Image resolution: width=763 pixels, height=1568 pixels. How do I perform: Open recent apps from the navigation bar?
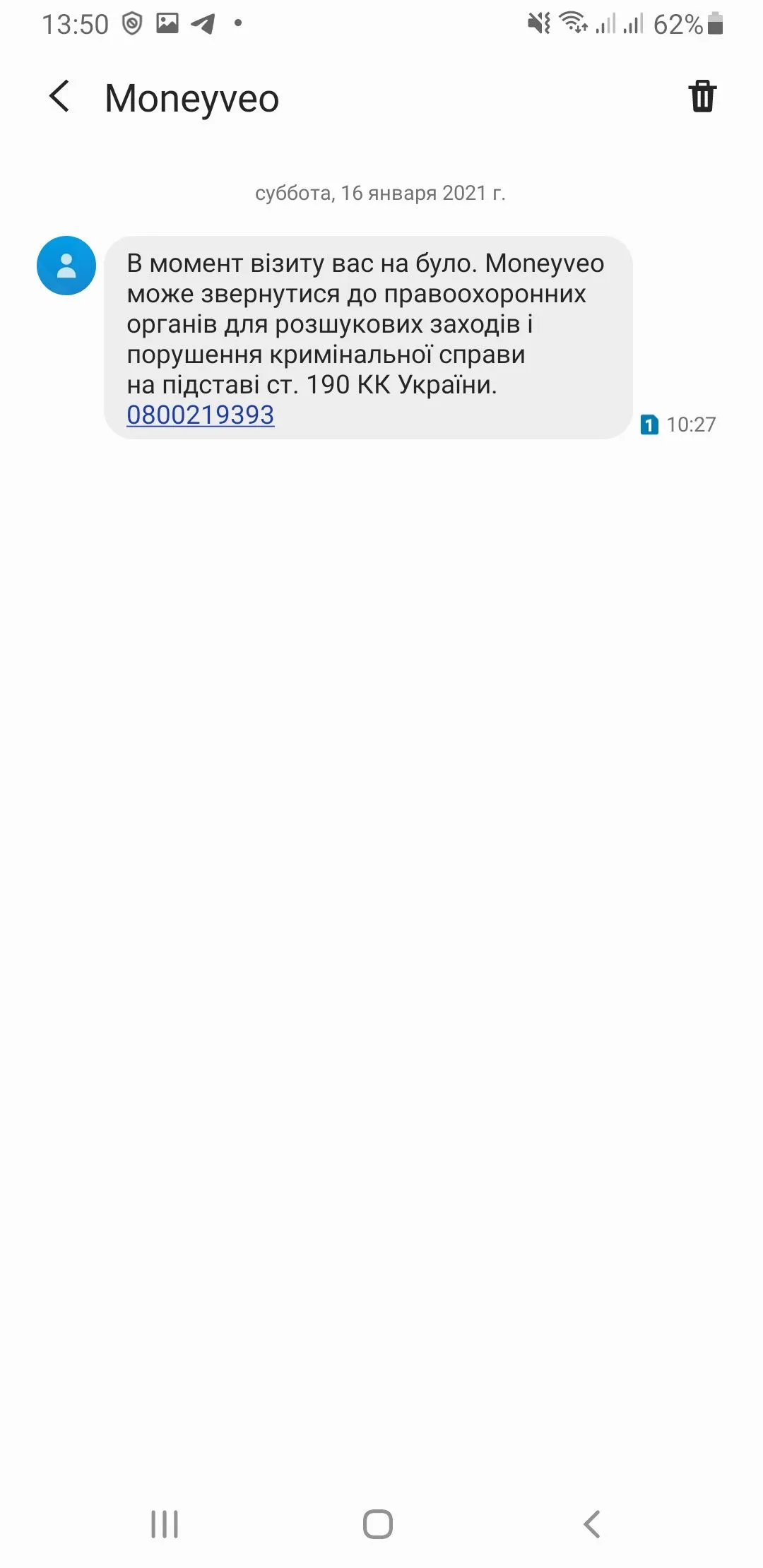point(165,1524)
